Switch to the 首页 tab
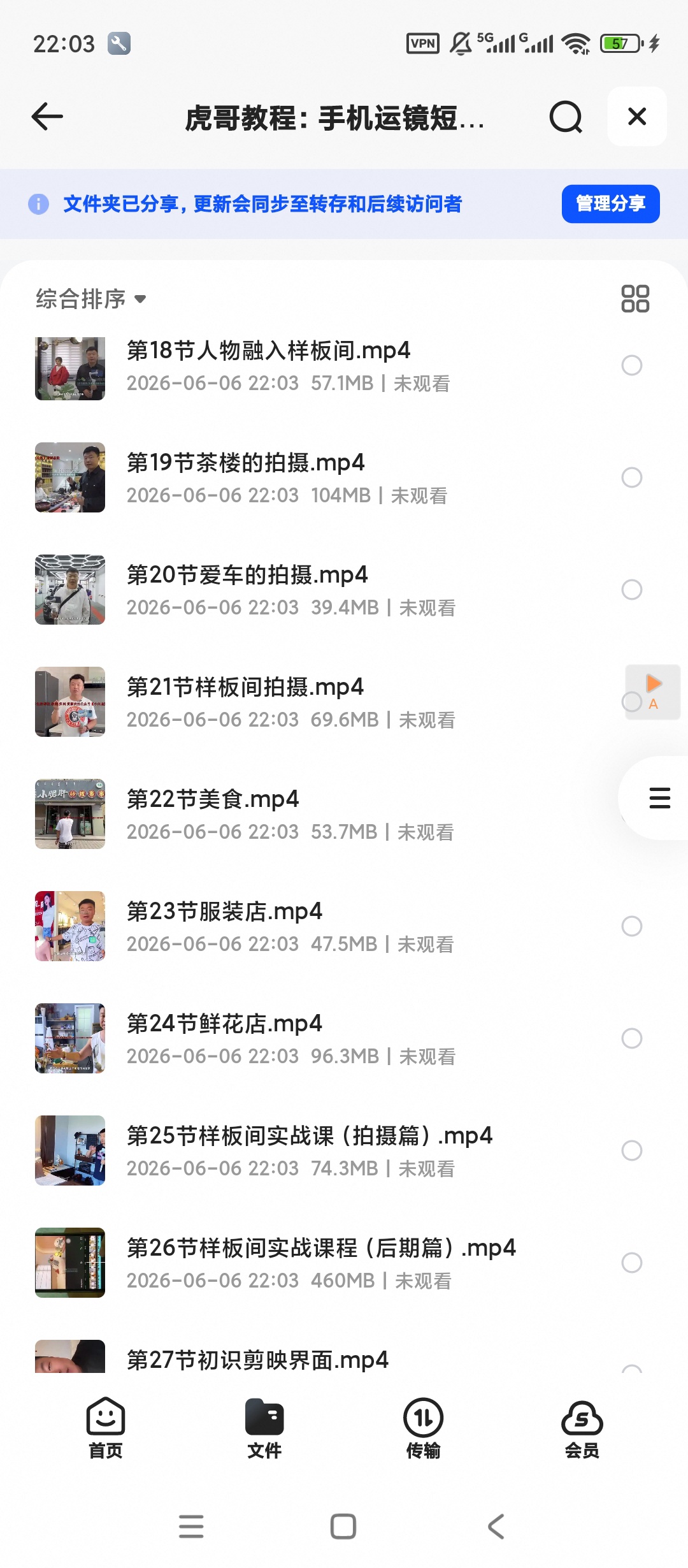The image size is (688, 1568). [x=105, y=1428]
